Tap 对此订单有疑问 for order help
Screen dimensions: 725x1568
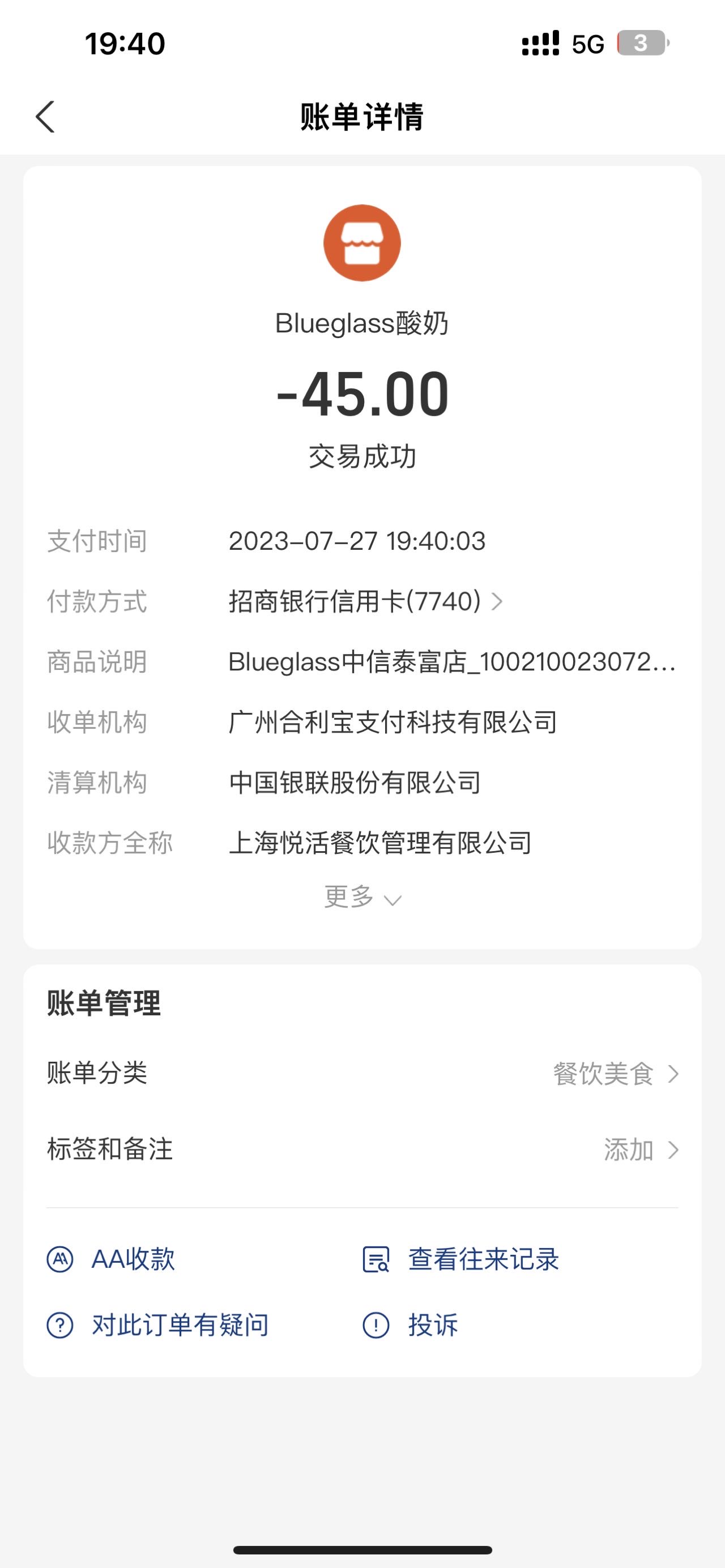pyautogui.click(x=157, y=1325)
